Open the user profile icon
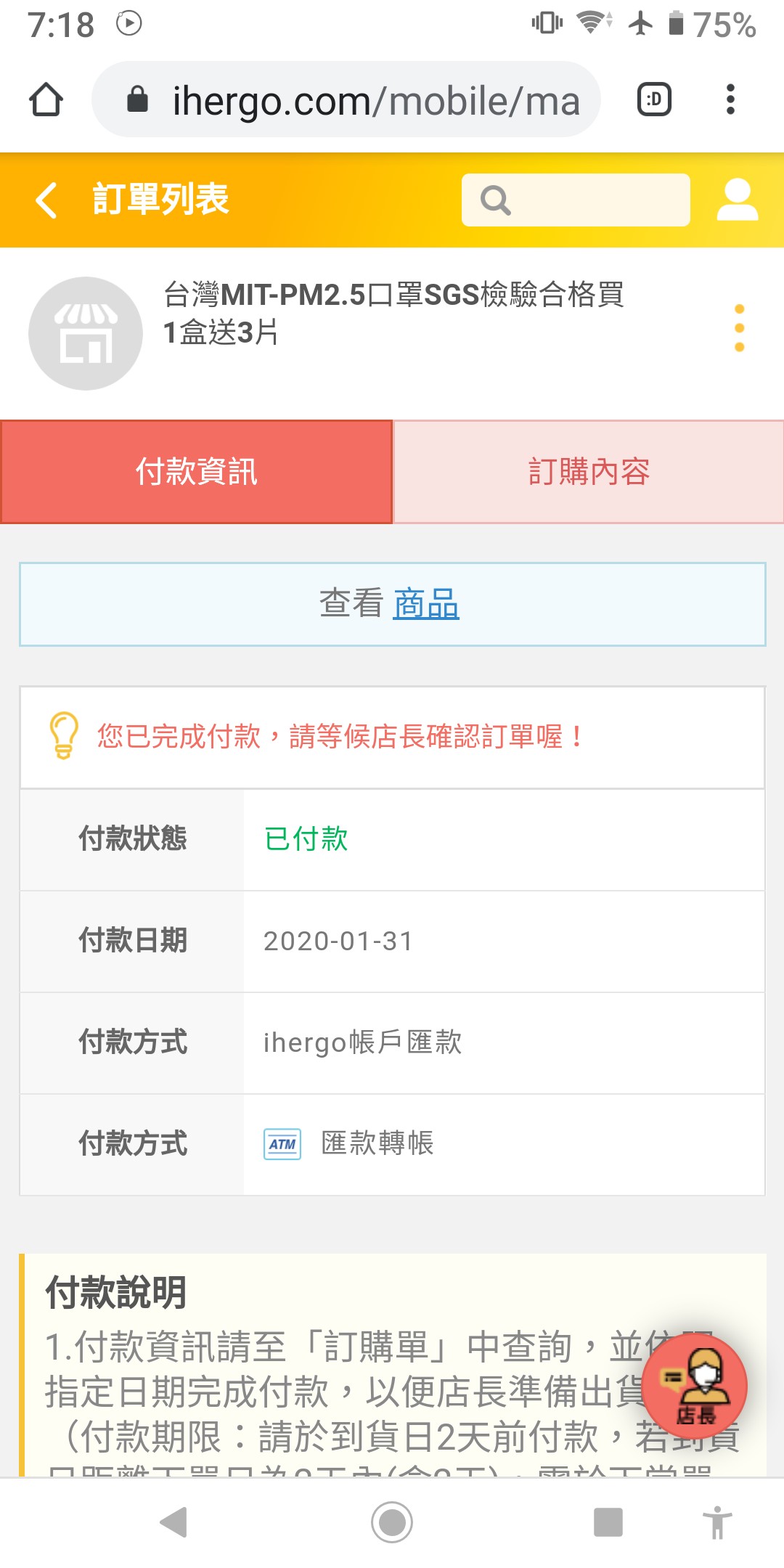 pos(737,200)
